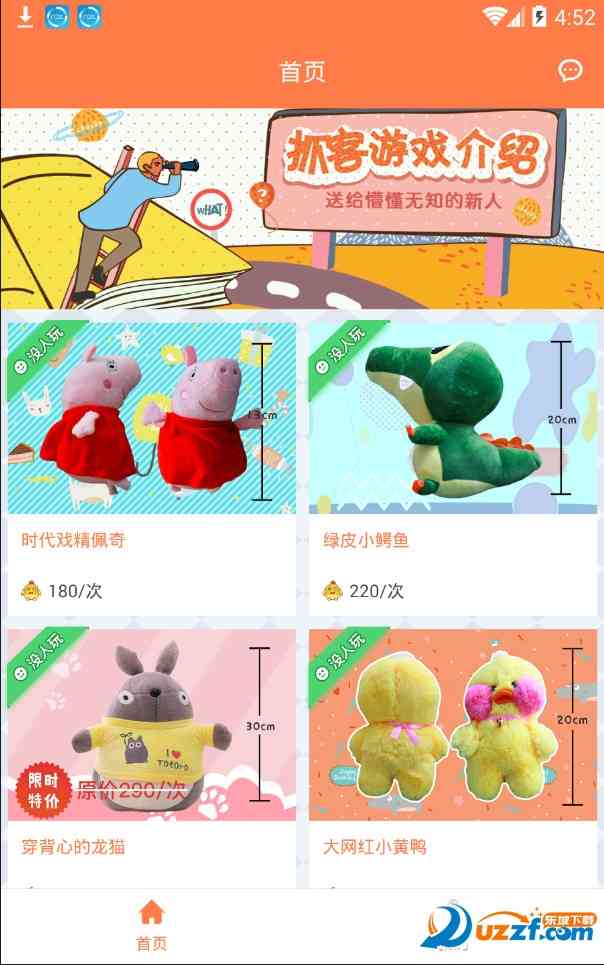The width and height of the screenshot is (604, 965).
Task: Open the 时代戏精佩奇 toy card
Action: [152, 465]
